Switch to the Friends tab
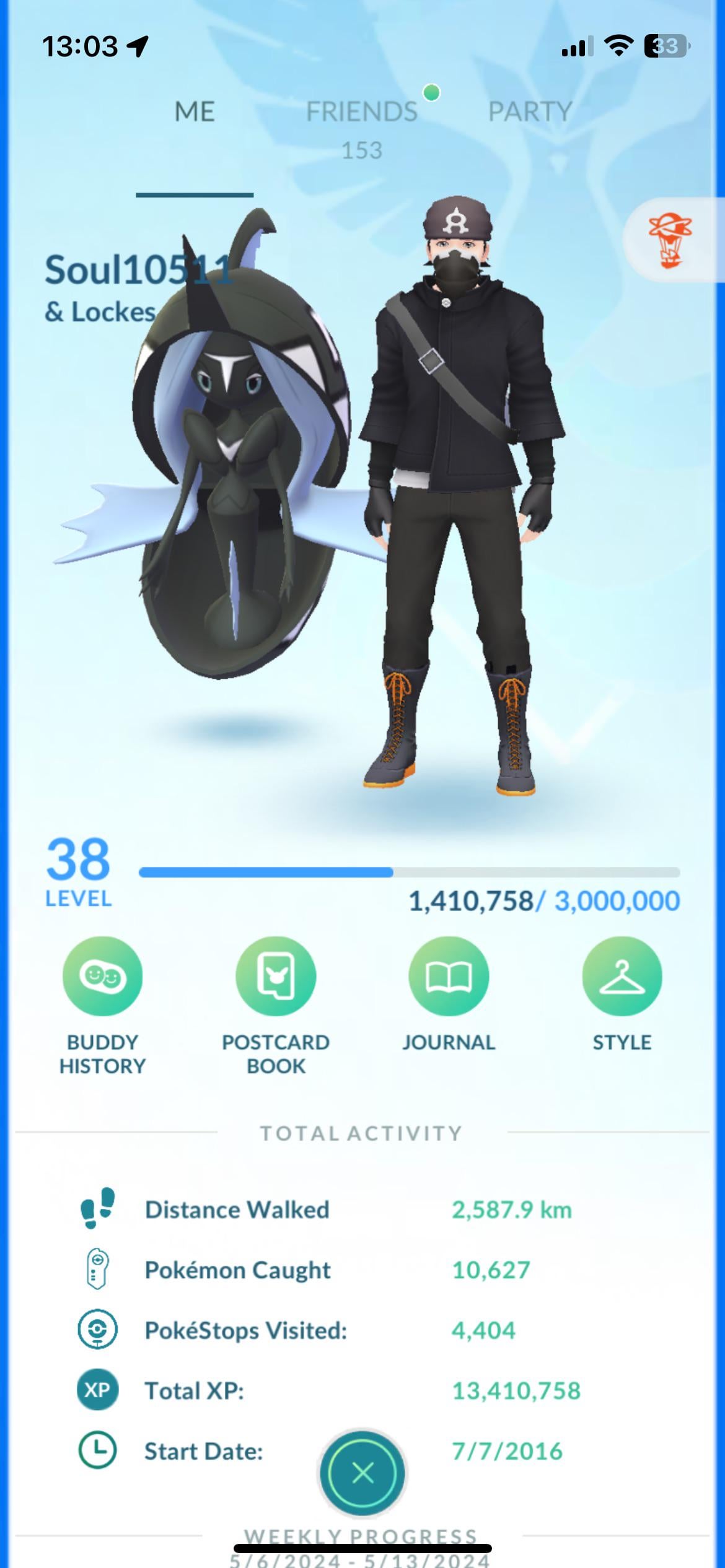 click(362, 113)
